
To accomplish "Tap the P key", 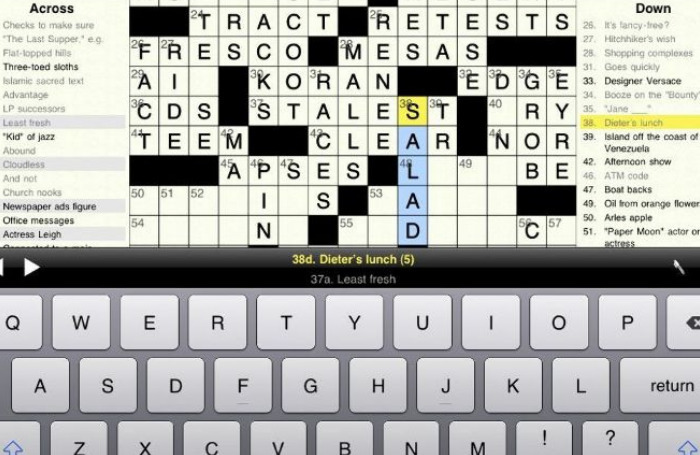I will 627,323.
